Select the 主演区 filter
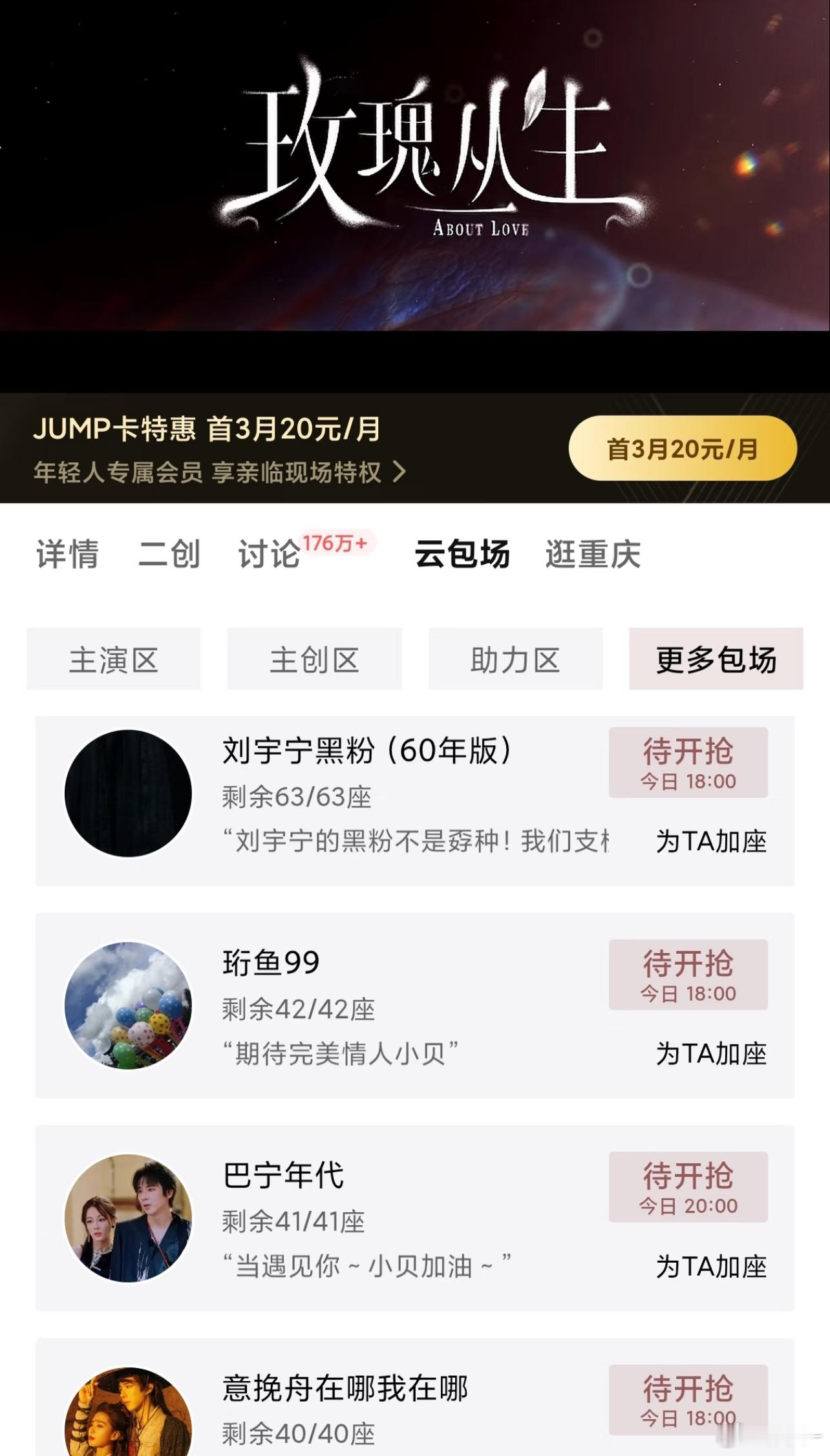 point(113,659)
